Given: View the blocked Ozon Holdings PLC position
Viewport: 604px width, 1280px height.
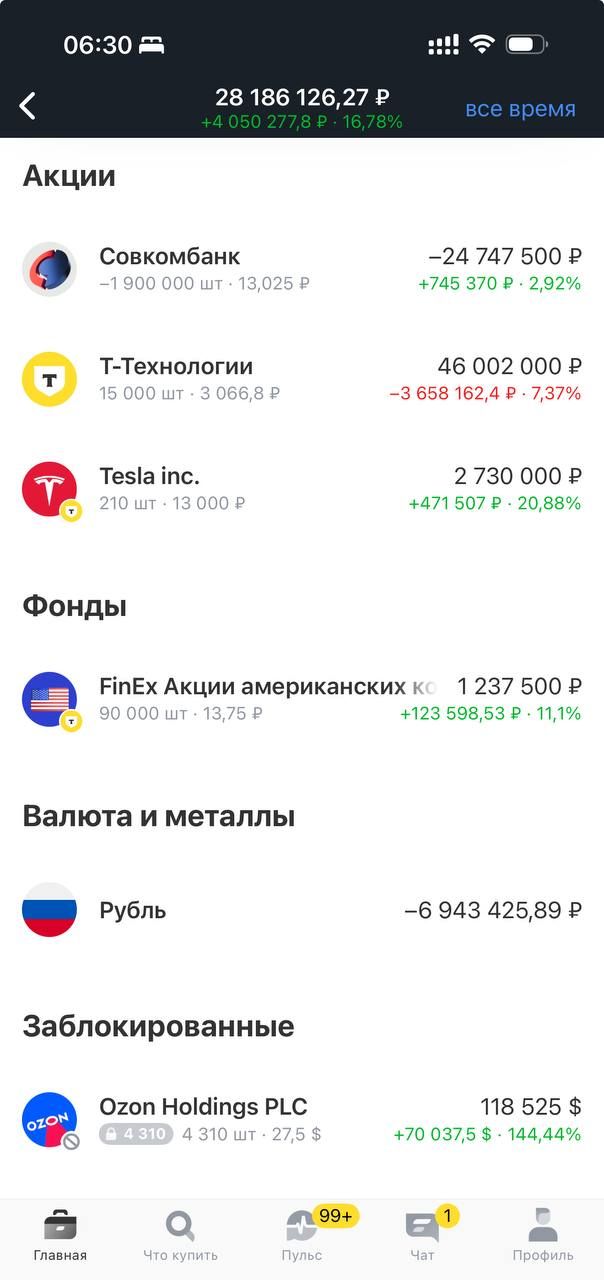Looking at the screenshot, I should (300, 1120).
